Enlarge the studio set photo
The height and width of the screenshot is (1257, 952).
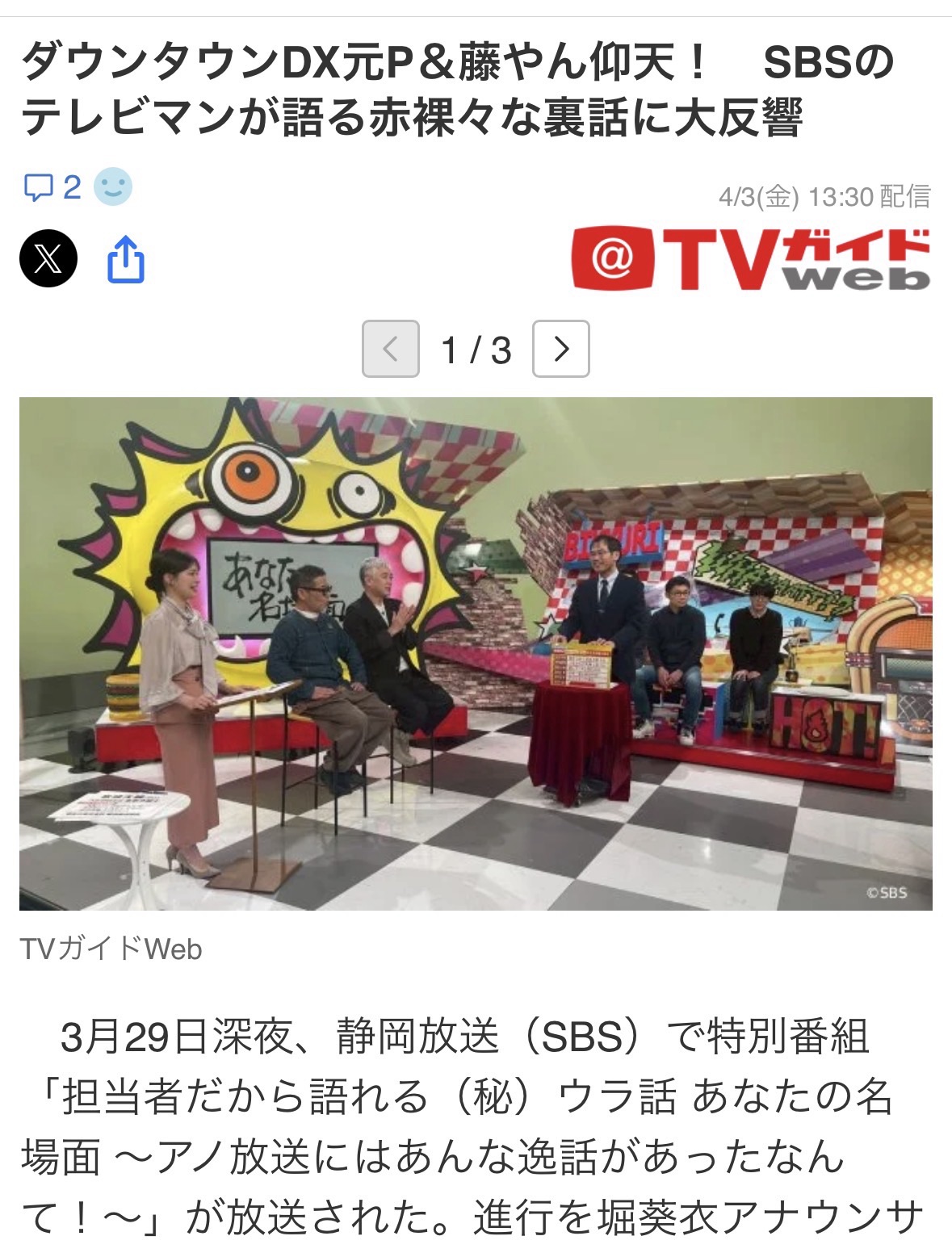click(476, 653)
